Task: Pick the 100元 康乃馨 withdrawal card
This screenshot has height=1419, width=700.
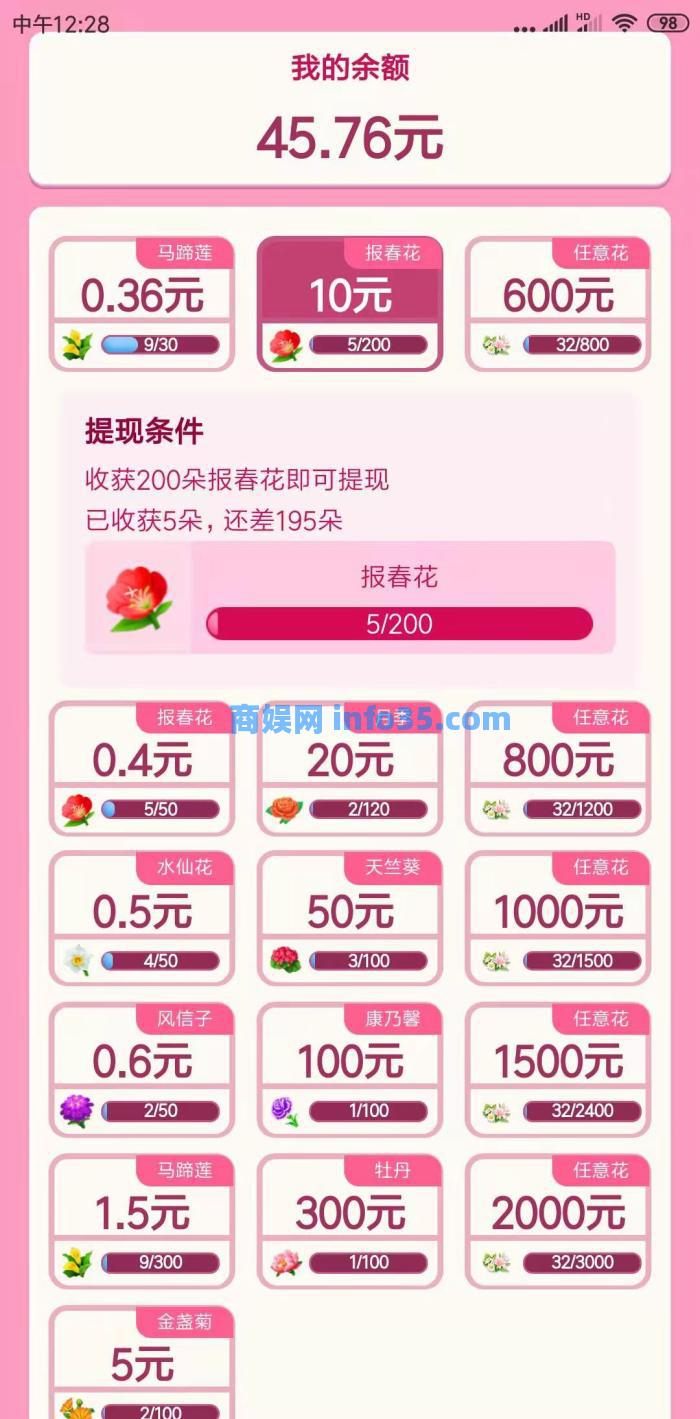Action: point(349,1068)
